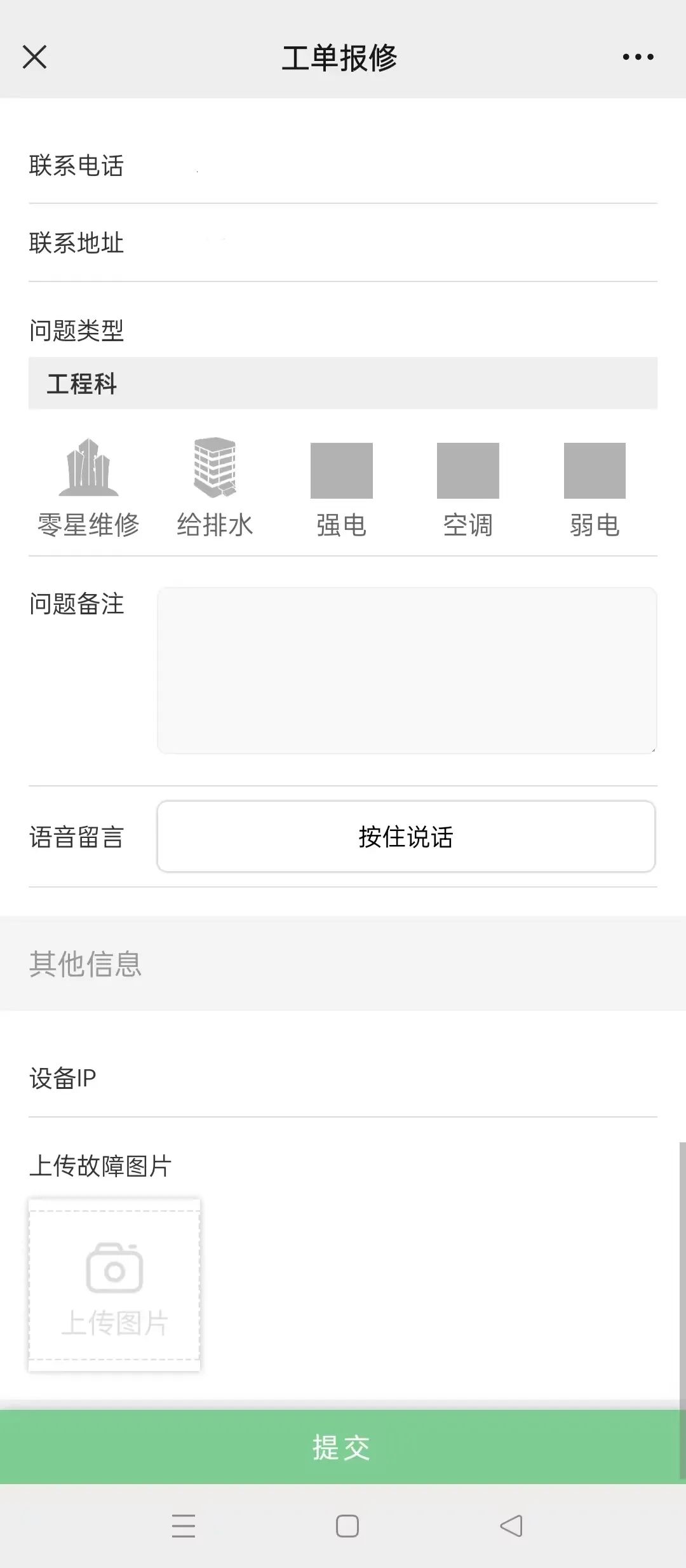The image size is (686, 1568).
Task: Choose the 强电 category icon
Action: click(341, 470)
